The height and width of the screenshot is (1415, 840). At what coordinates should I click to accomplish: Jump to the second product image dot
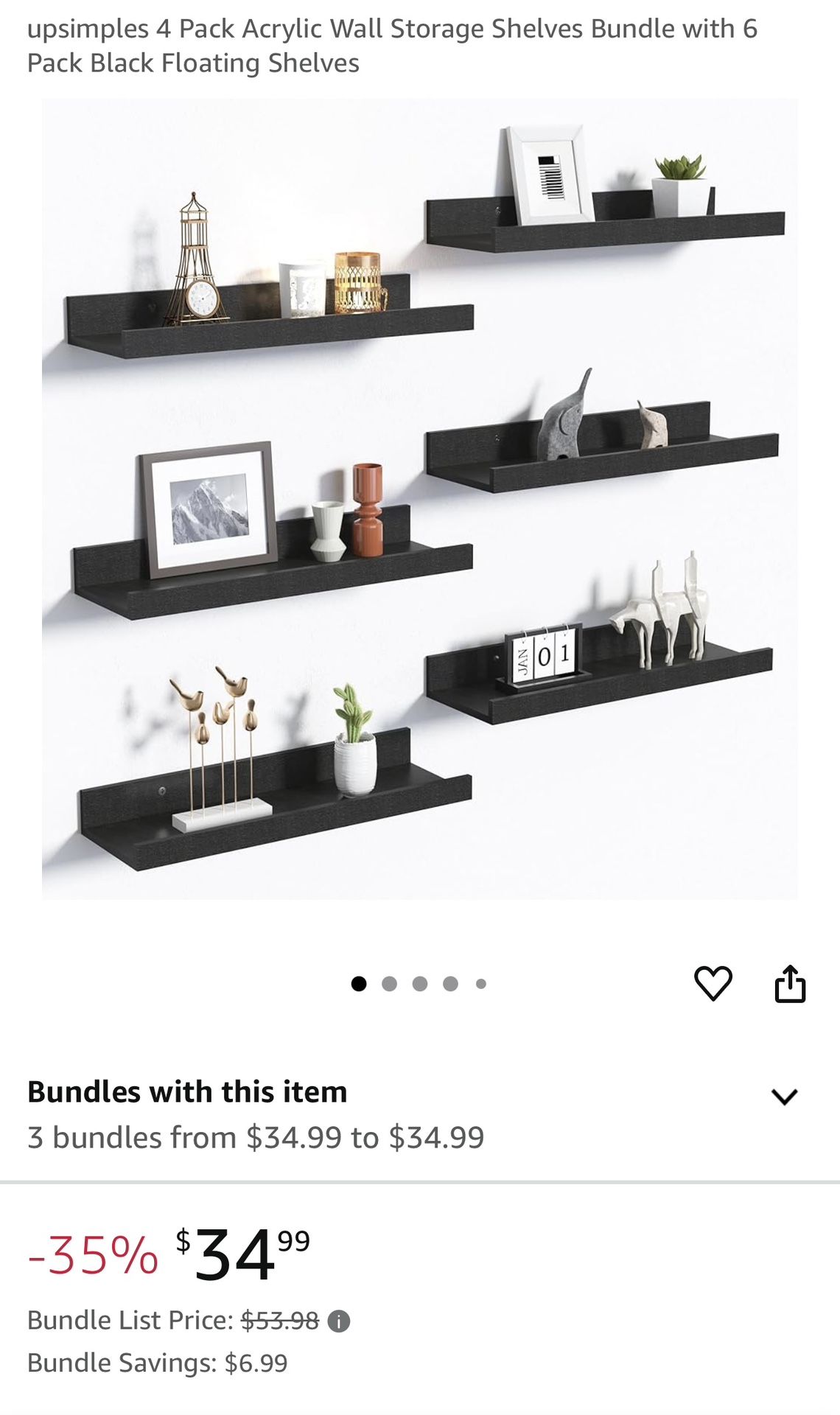[x=390, y=984]
